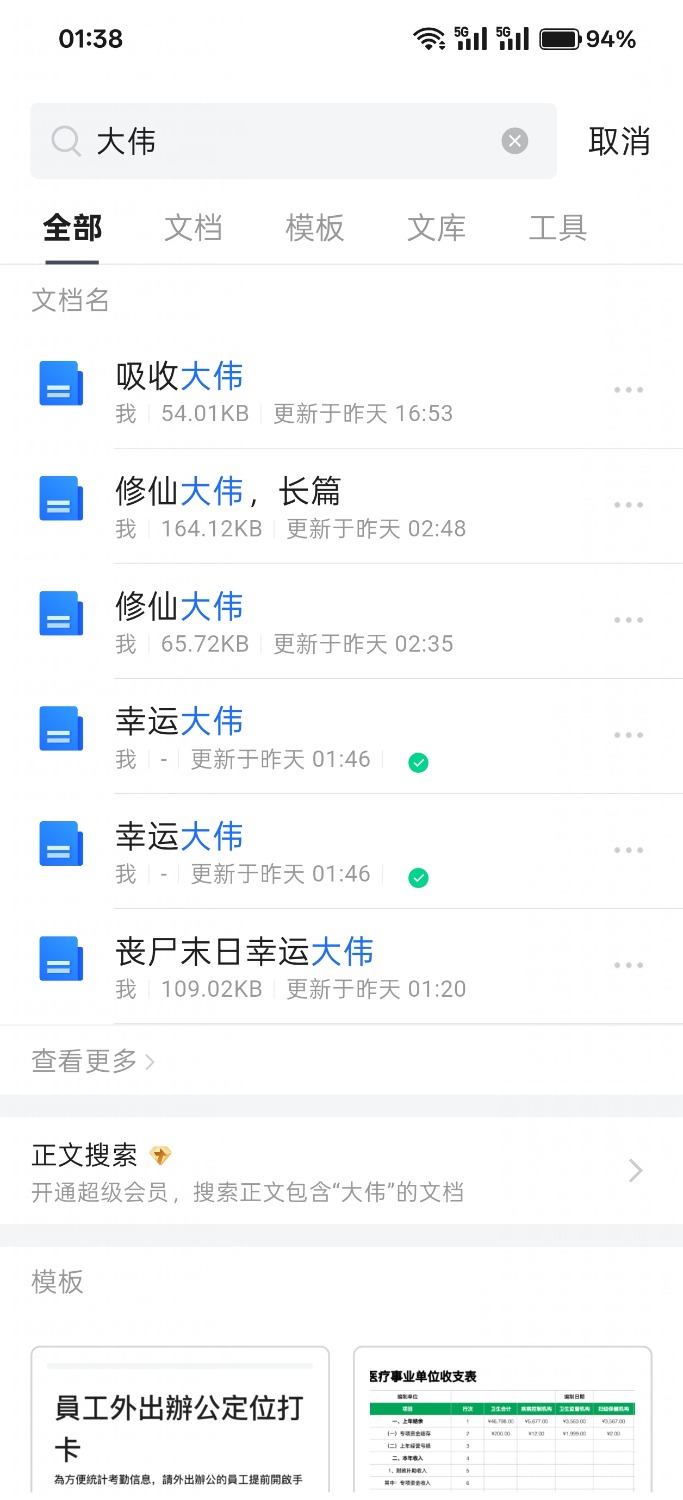Switch to the 模板 tab
The width and height of the screenshot is (683, 1500).
315,228
